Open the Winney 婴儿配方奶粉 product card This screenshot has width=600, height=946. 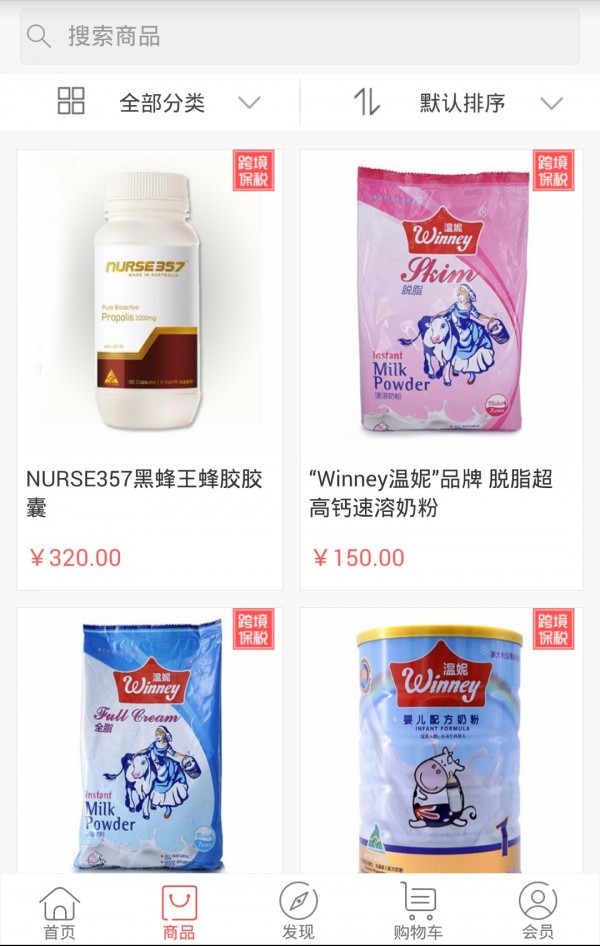pos(441,740)
